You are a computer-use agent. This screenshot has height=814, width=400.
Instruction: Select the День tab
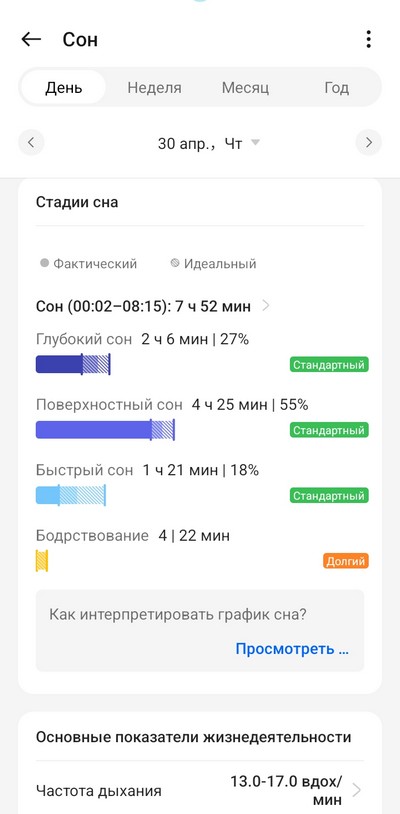point(63,87)
